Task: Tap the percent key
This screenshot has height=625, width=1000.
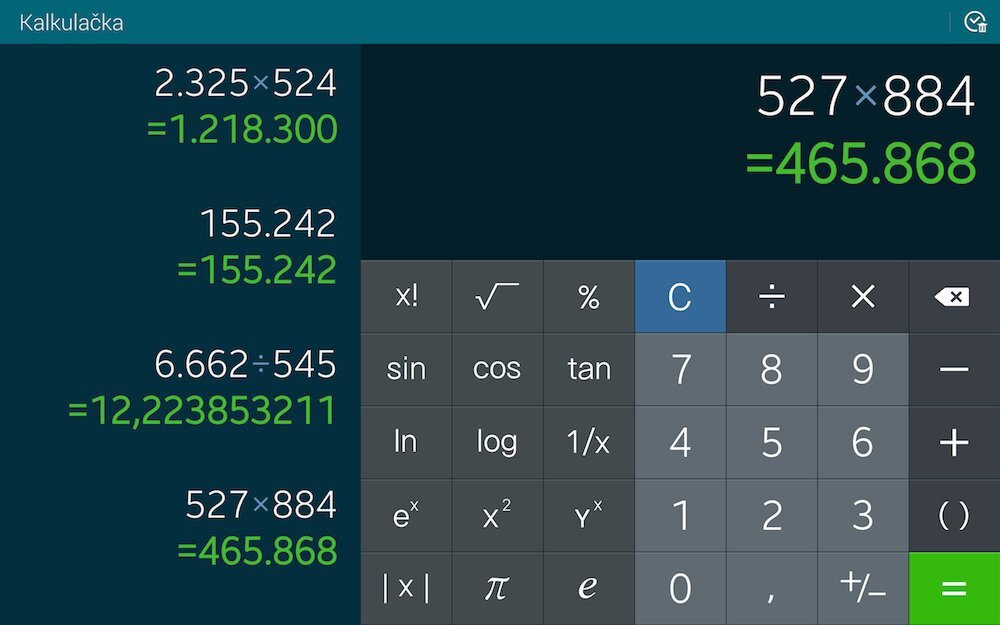Action: 589,297
